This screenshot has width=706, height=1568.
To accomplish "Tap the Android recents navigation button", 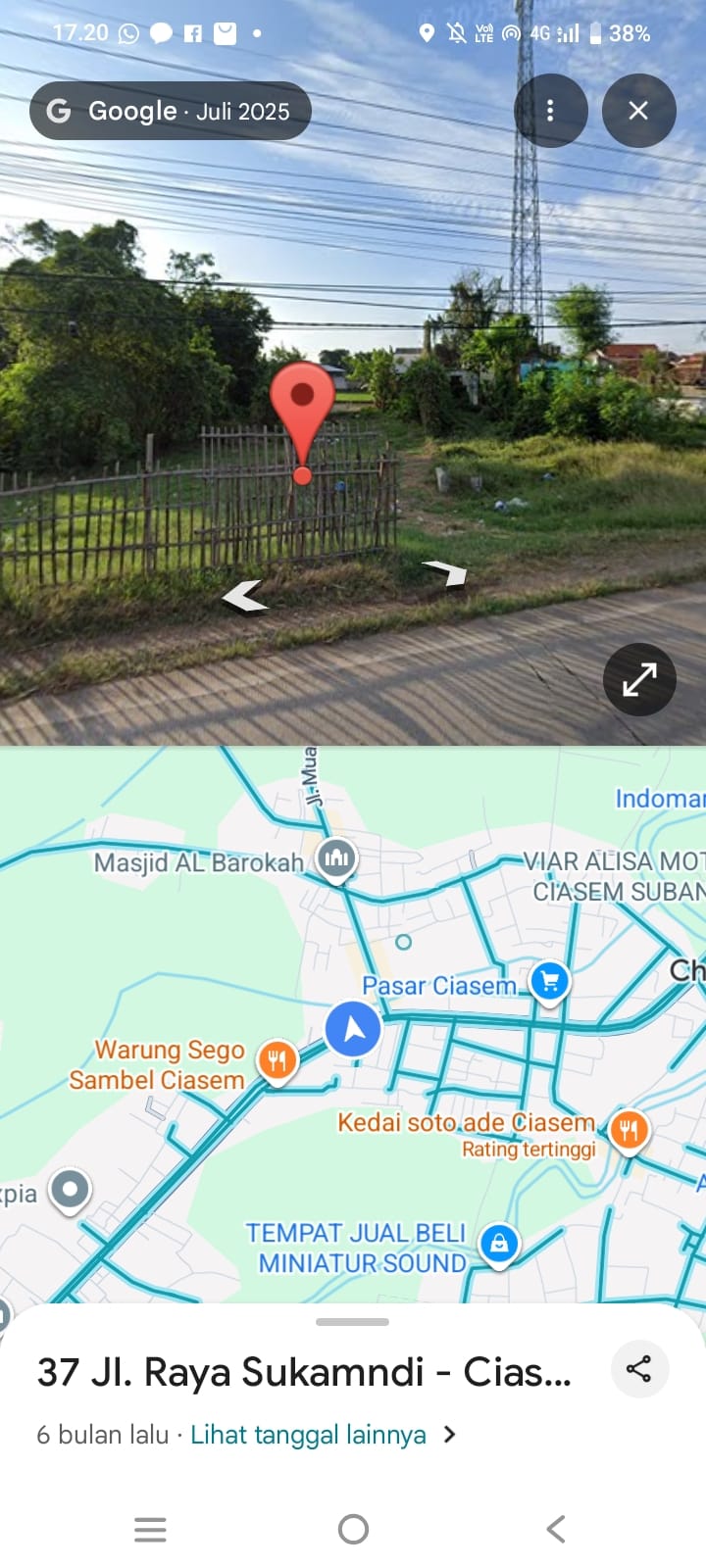I will coord(150,1528).
